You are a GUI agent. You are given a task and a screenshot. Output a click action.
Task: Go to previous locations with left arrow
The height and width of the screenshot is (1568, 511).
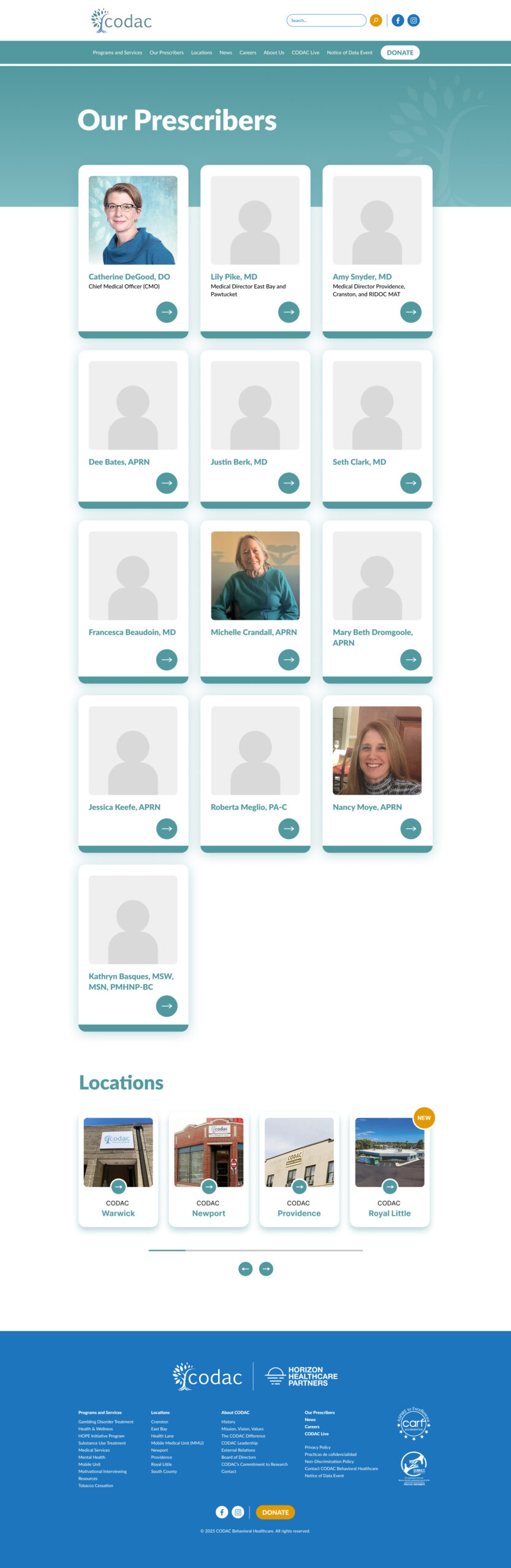[245, 1268]
